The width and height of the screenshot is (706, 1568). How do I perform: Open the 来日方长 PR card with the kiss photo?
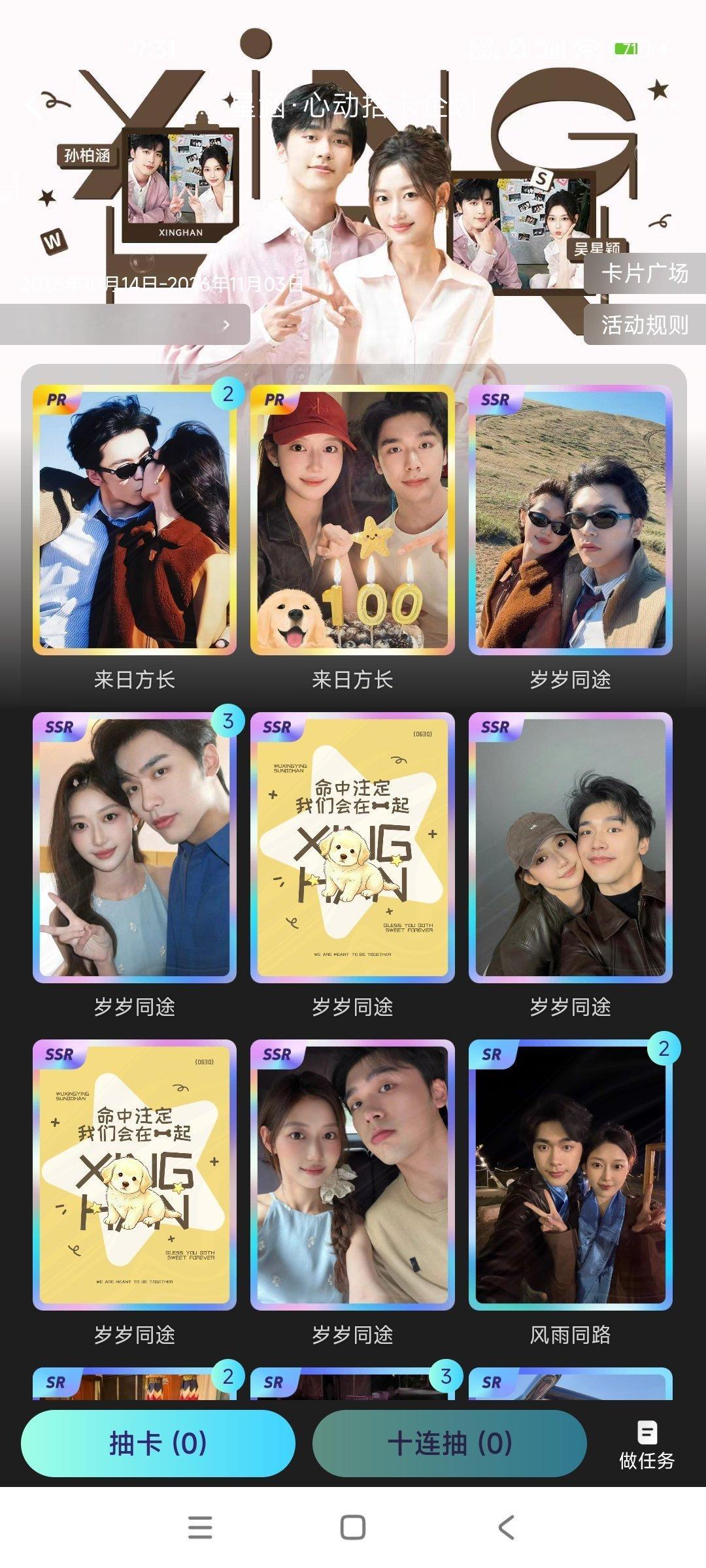135,520
